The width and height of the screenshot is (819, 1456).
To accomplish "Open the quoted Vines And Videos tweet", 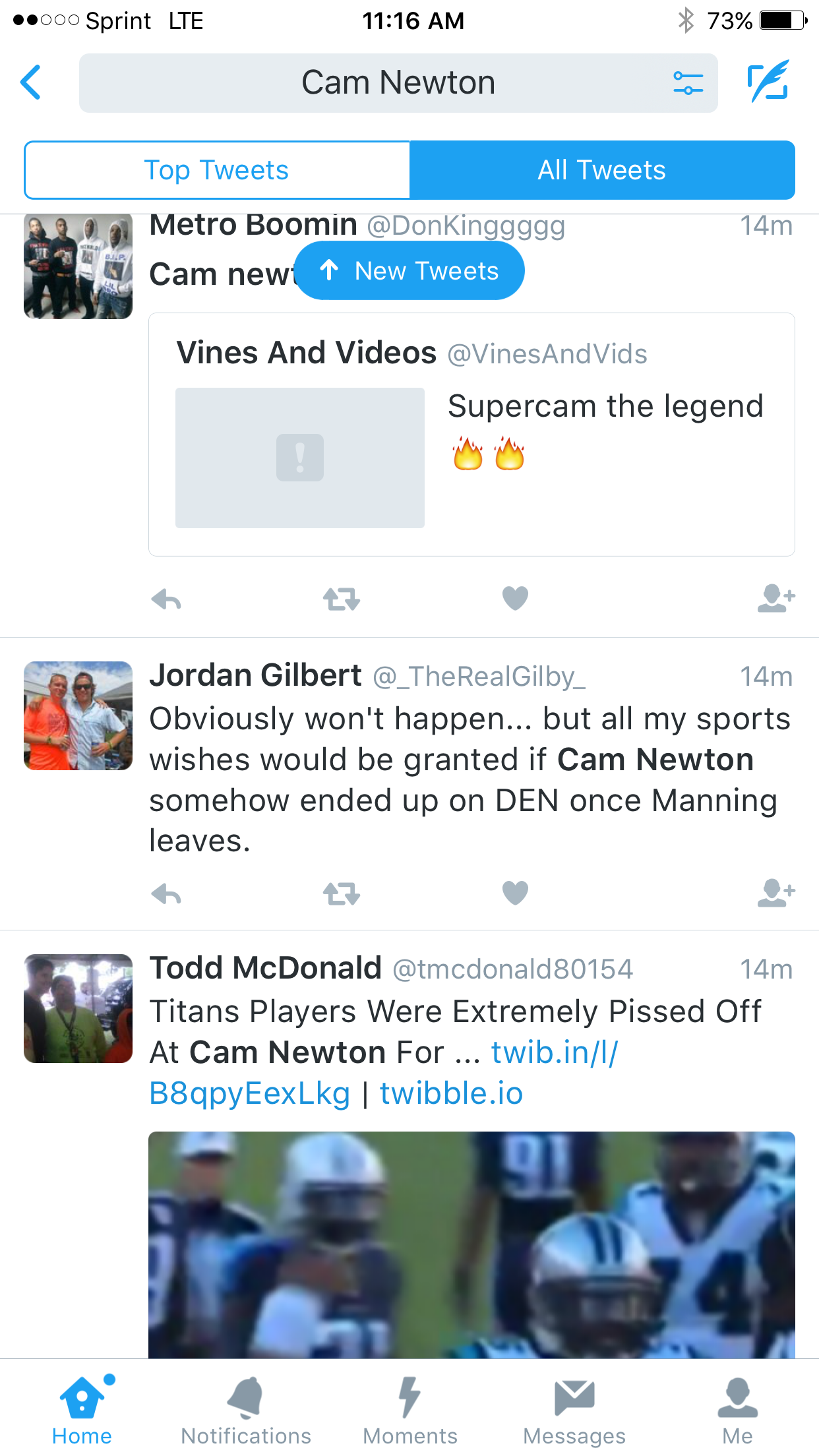I will tap(471, 435).
